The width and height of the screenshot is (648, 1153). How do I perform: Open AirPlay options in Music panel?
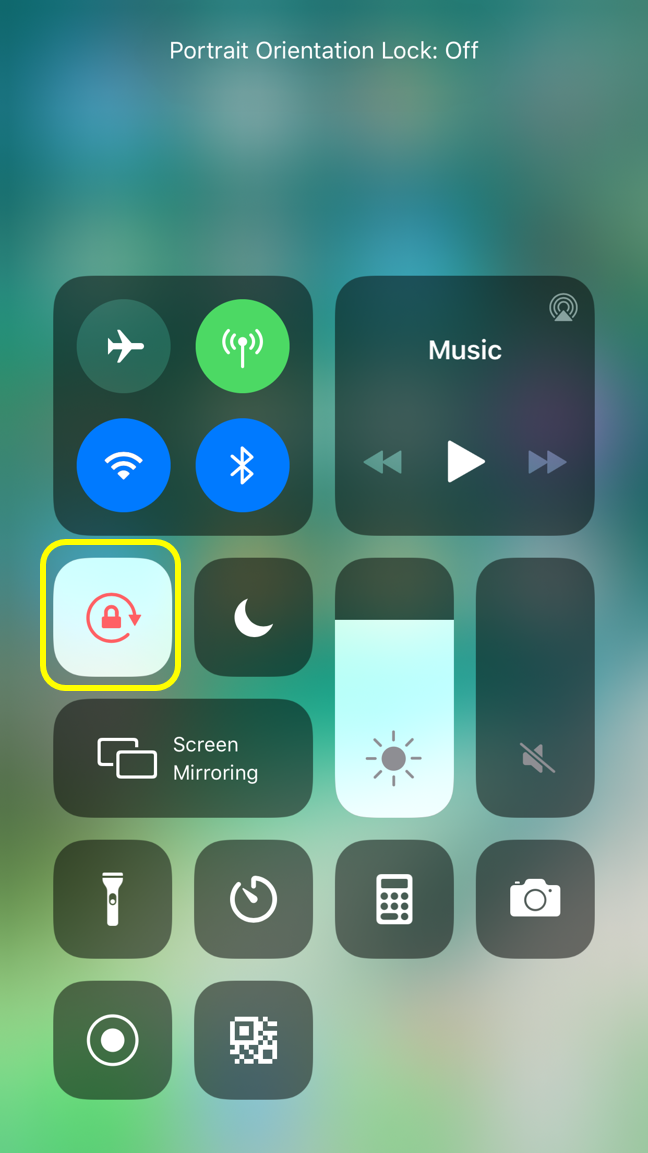tap(563, 308)
